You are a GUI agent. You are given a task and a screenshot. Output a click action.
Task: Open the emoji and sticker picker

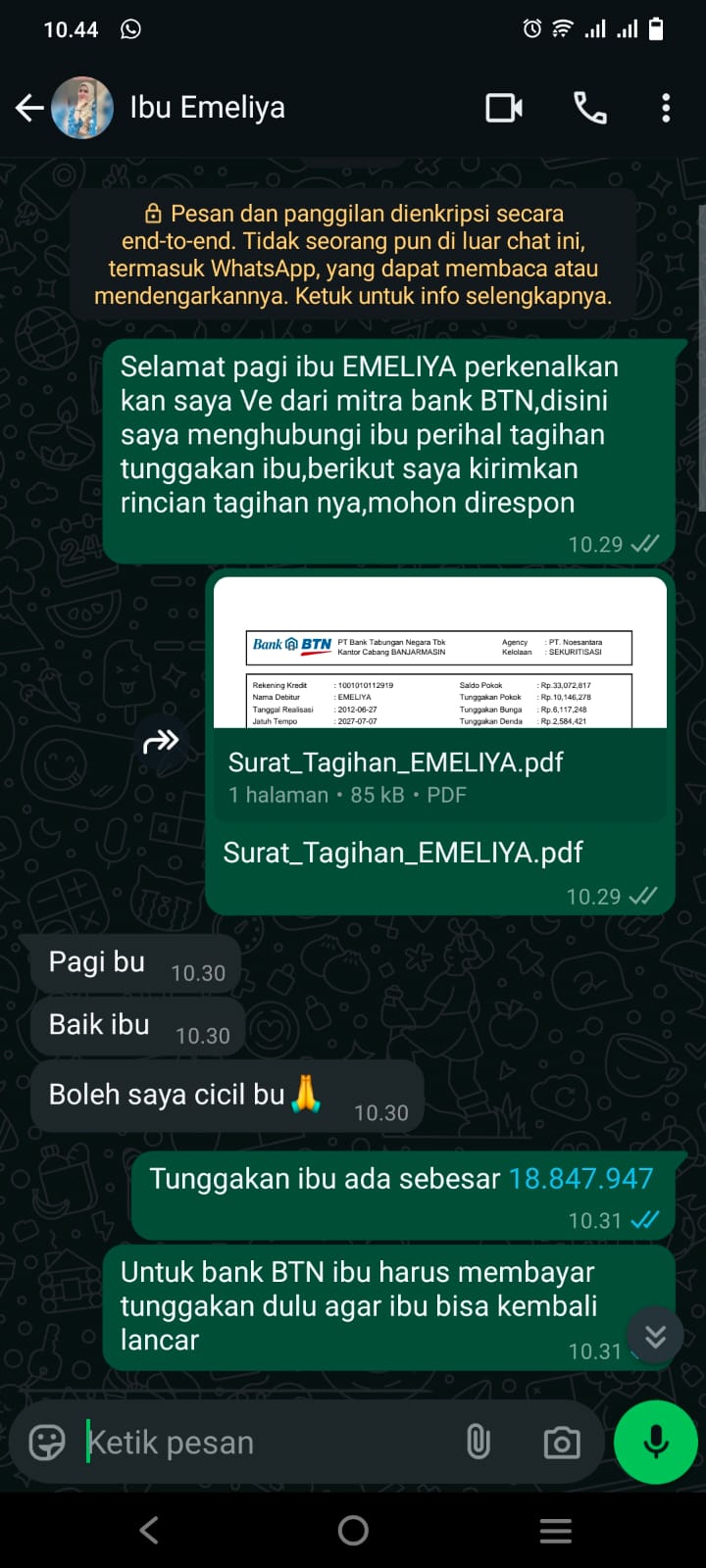tap(47, 1443)
